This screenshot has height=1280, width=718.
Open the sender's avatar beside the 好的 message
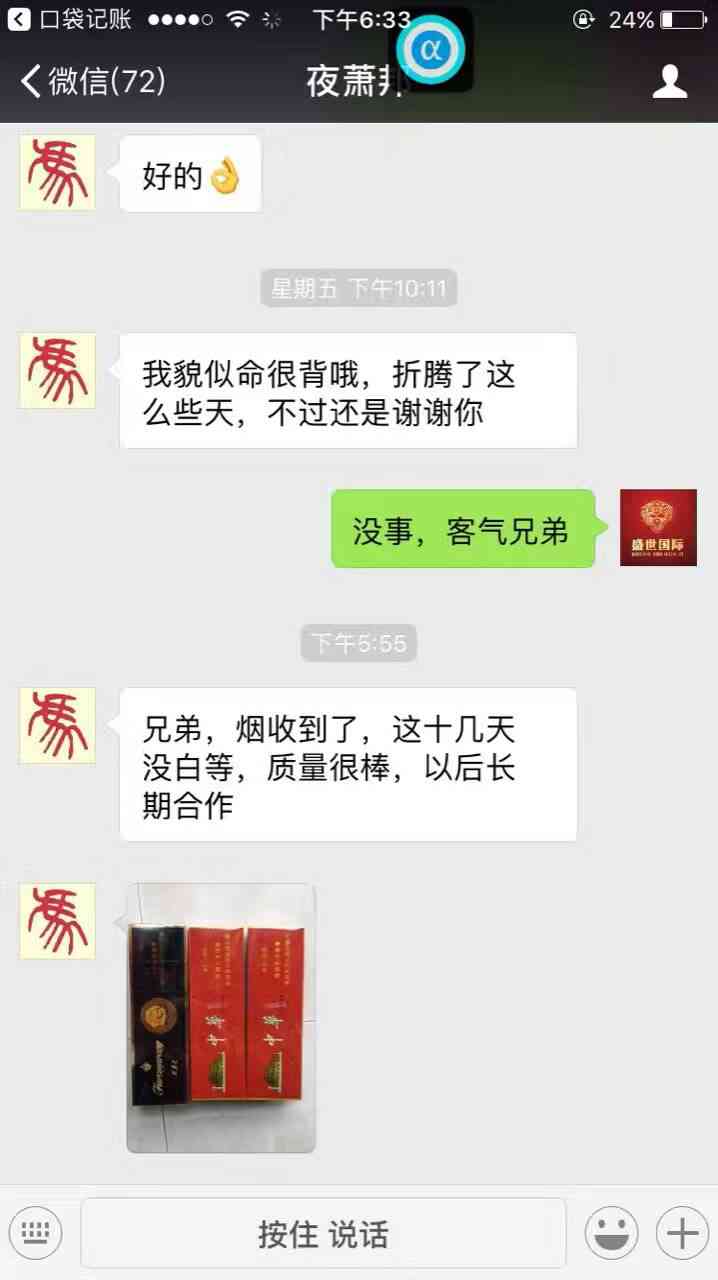click(x=57, y=172)
